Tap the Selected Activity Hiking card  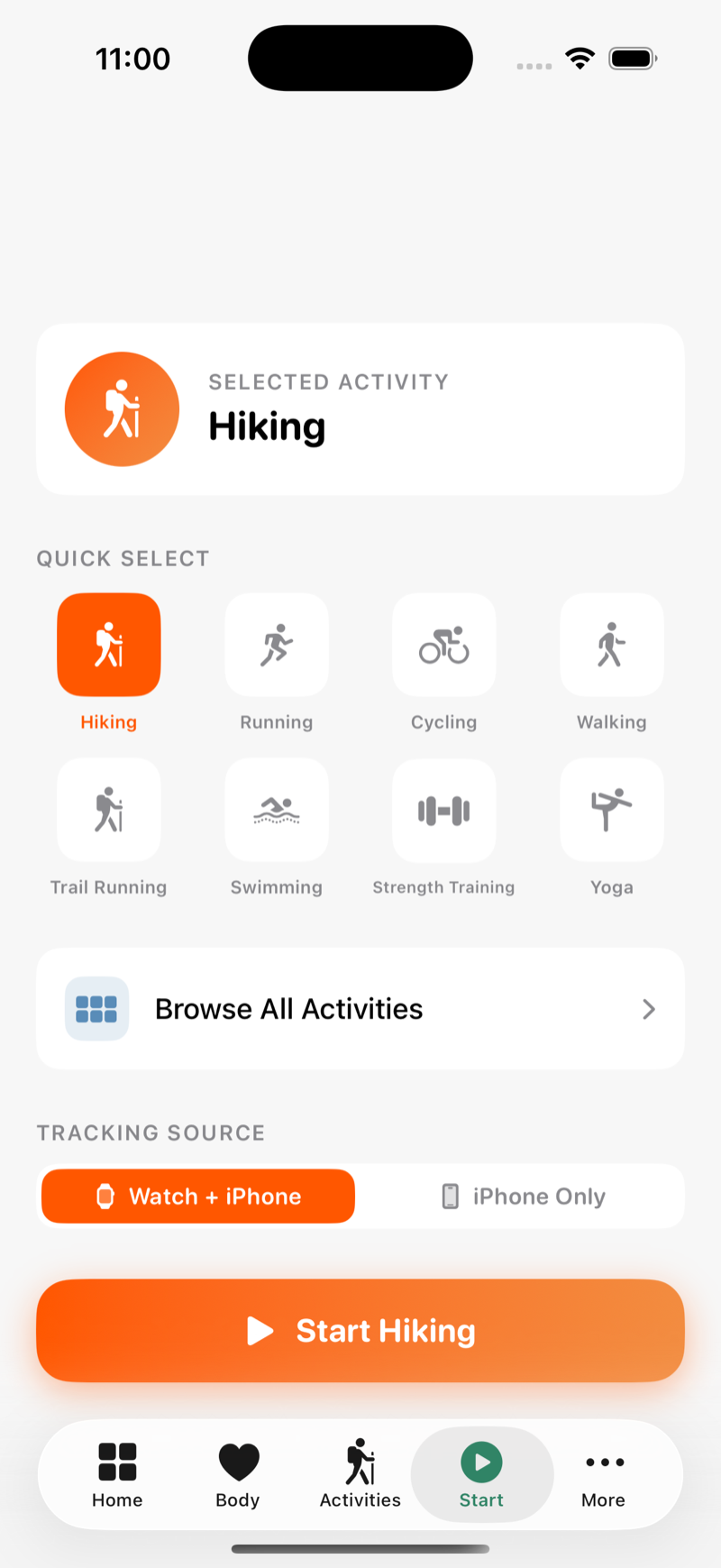click(360, 408)
